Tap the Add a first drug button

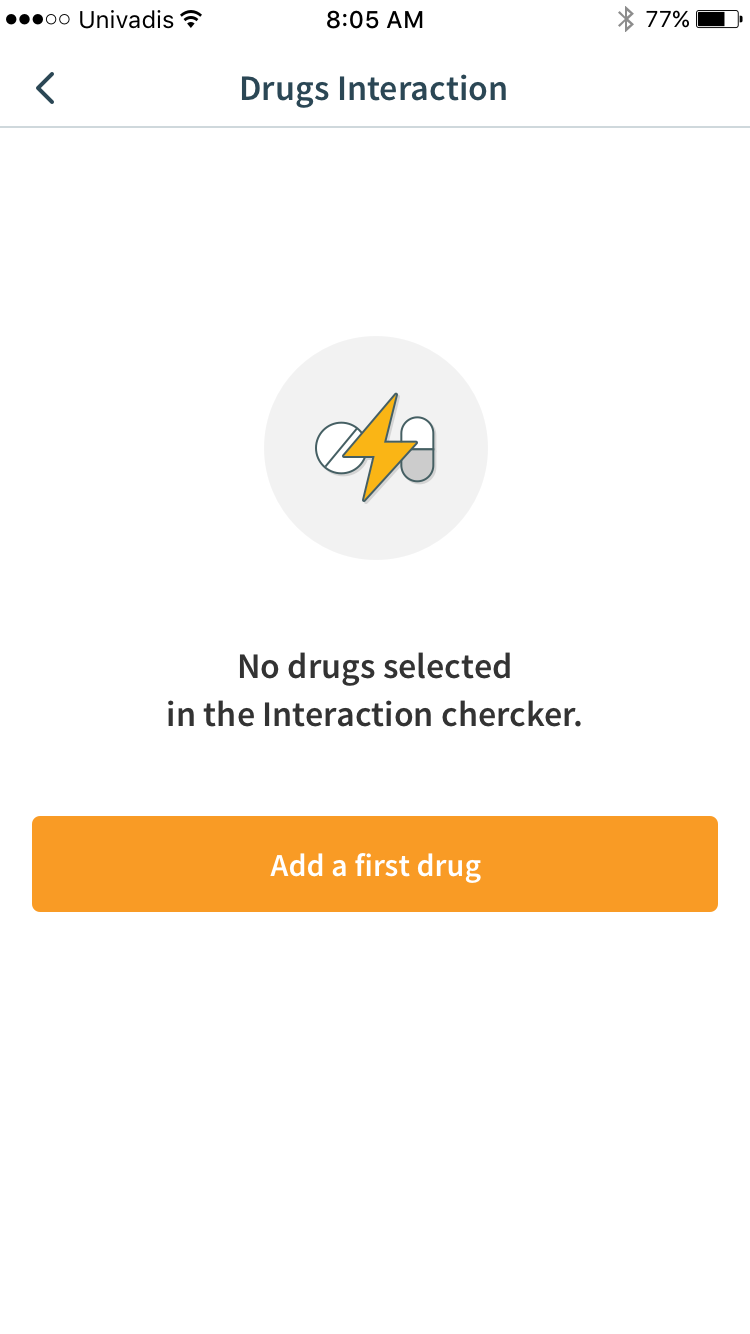[375, 864]
